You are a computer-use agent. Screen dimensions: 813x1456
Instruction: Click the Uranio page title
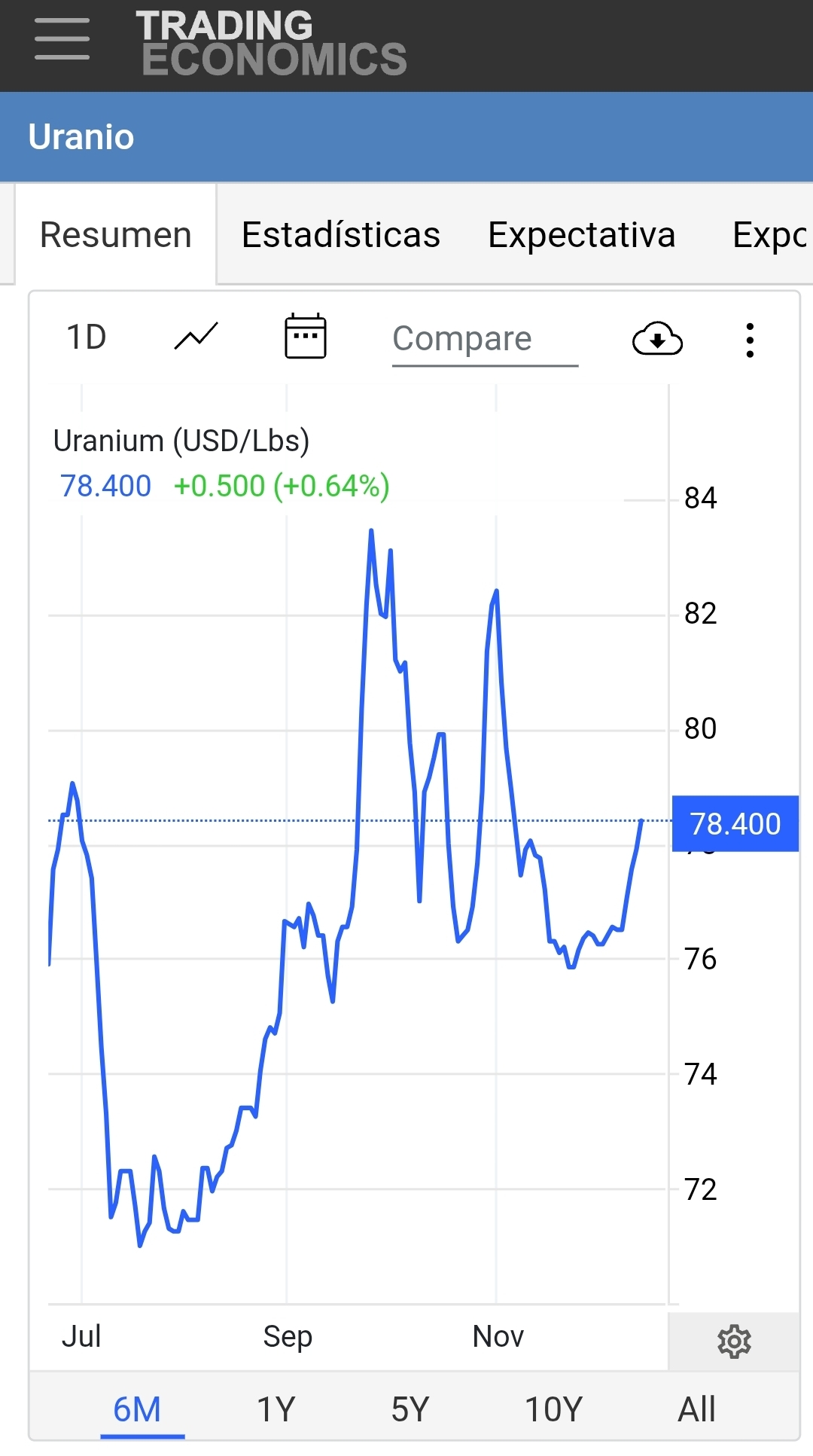pyautogui.click(x=81, y=136)
